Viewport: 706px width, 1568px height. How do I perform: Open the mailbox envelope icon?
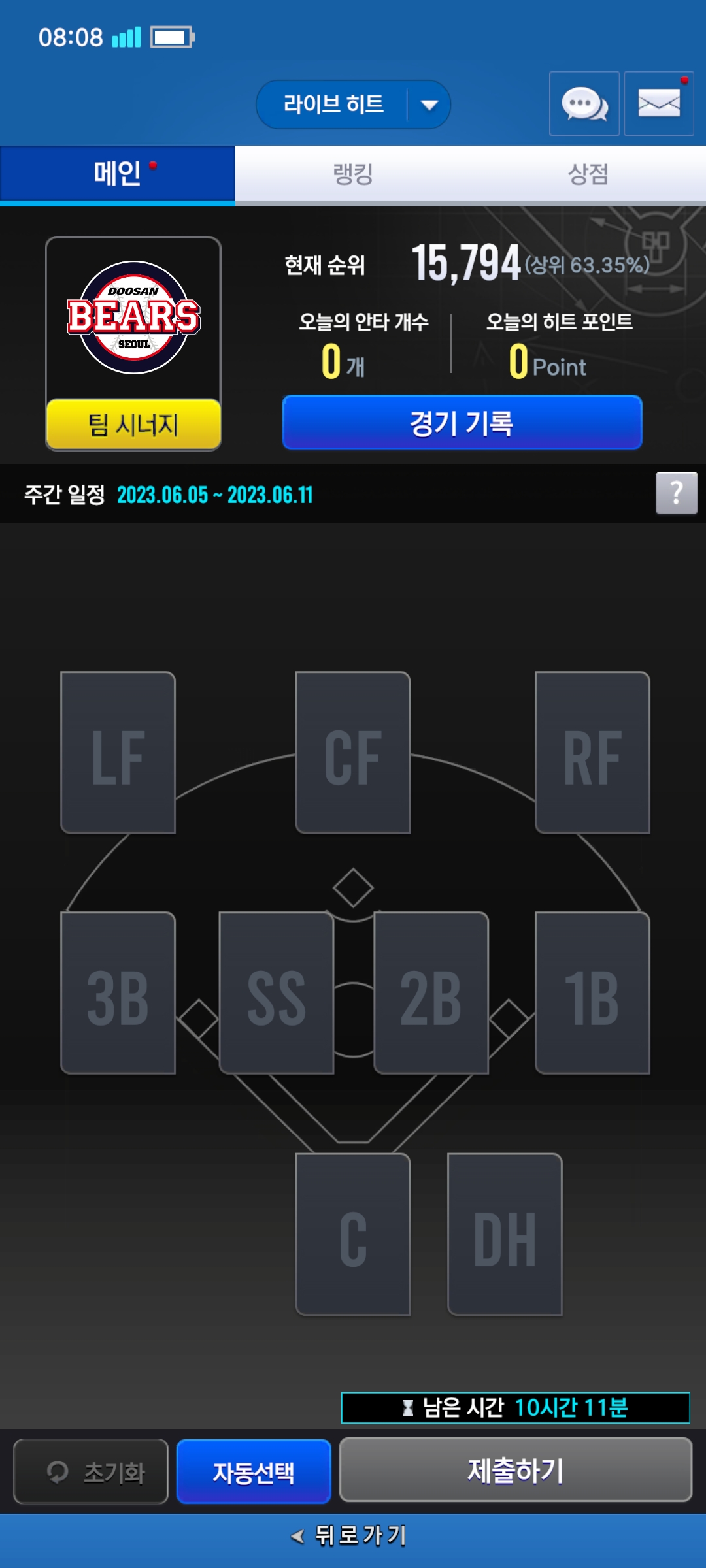(658, 104)
